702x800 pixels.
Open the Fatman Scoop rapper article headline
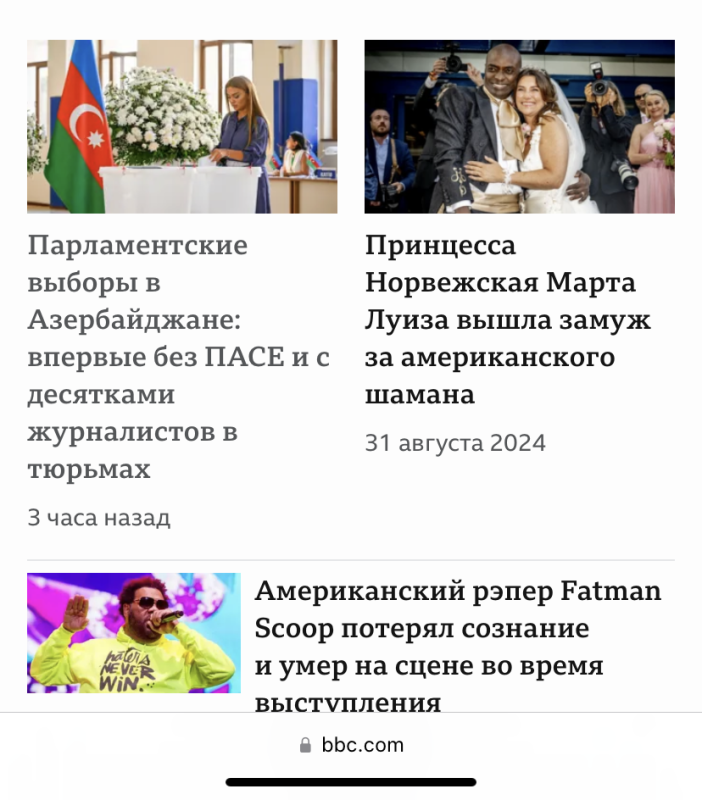(x=458, y=646)
